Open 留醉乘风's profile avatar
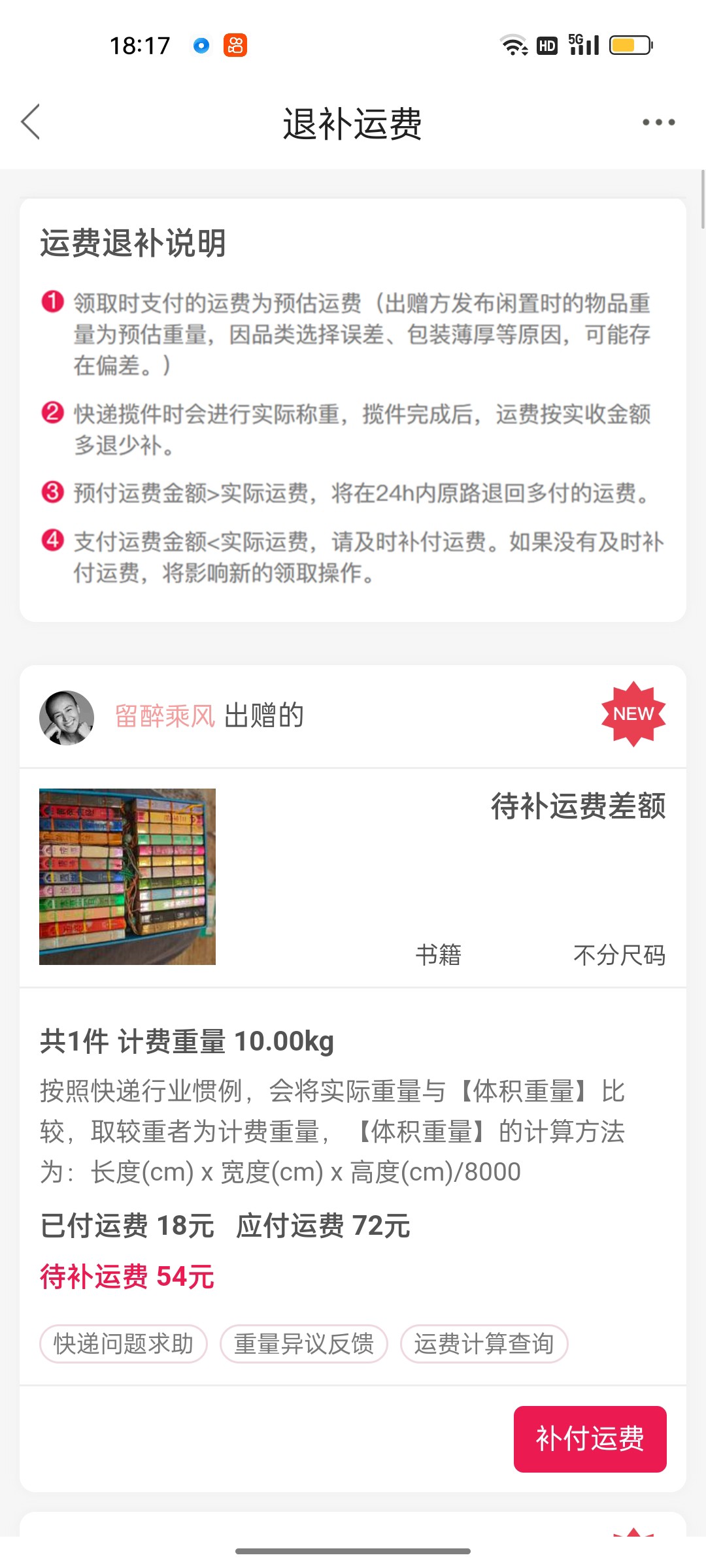The image size is (706, 1568). (67, 717)
